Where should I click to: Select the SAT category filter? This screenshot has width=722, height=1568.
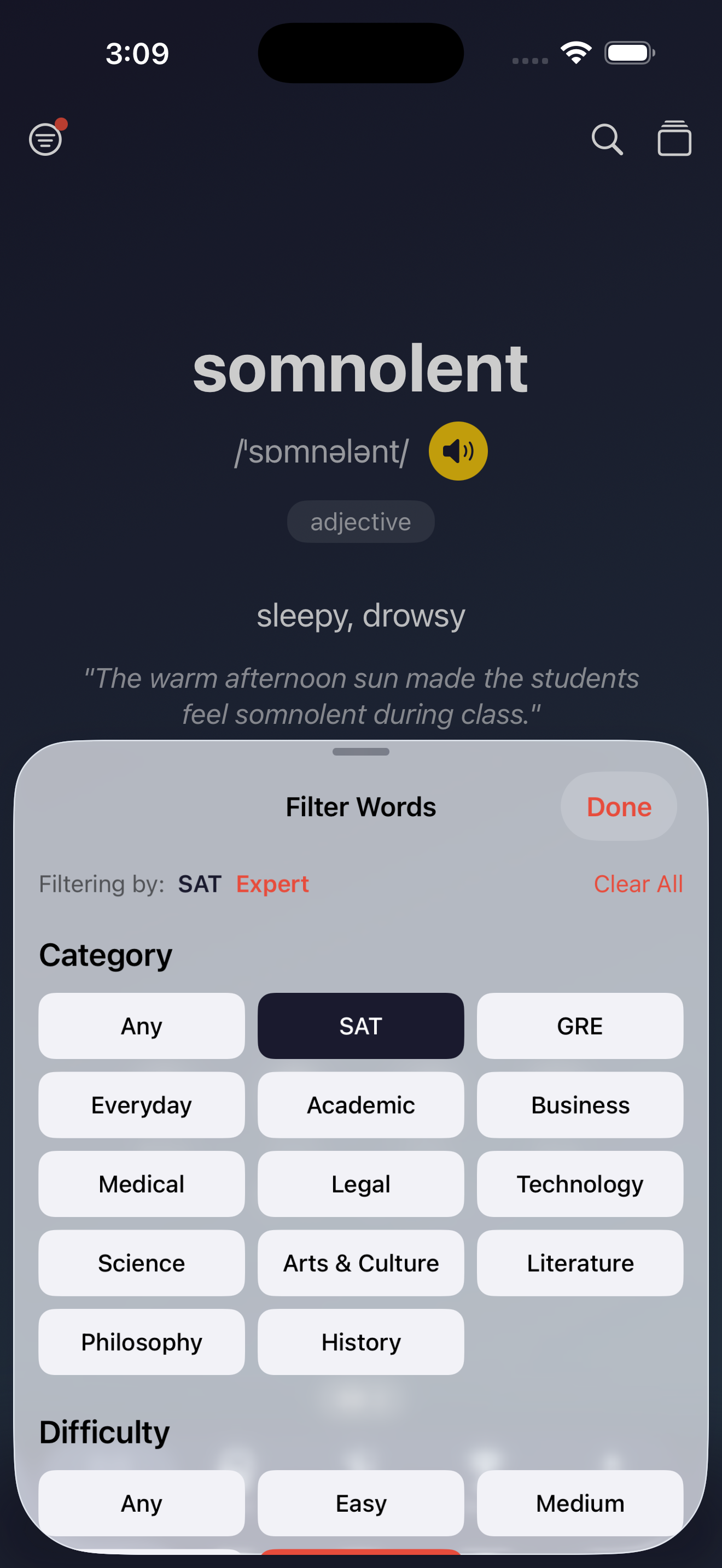click(x=360, y=1025)
